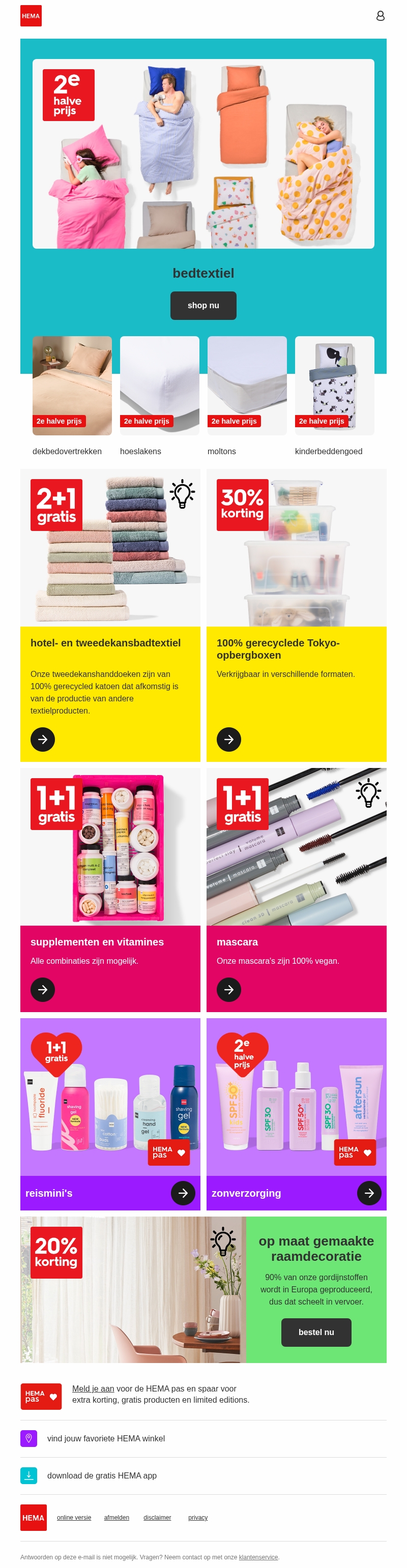The height and width of the screenshot is (1568, 407).
Task: Open the privacy link
Action: click(197, 1518)
